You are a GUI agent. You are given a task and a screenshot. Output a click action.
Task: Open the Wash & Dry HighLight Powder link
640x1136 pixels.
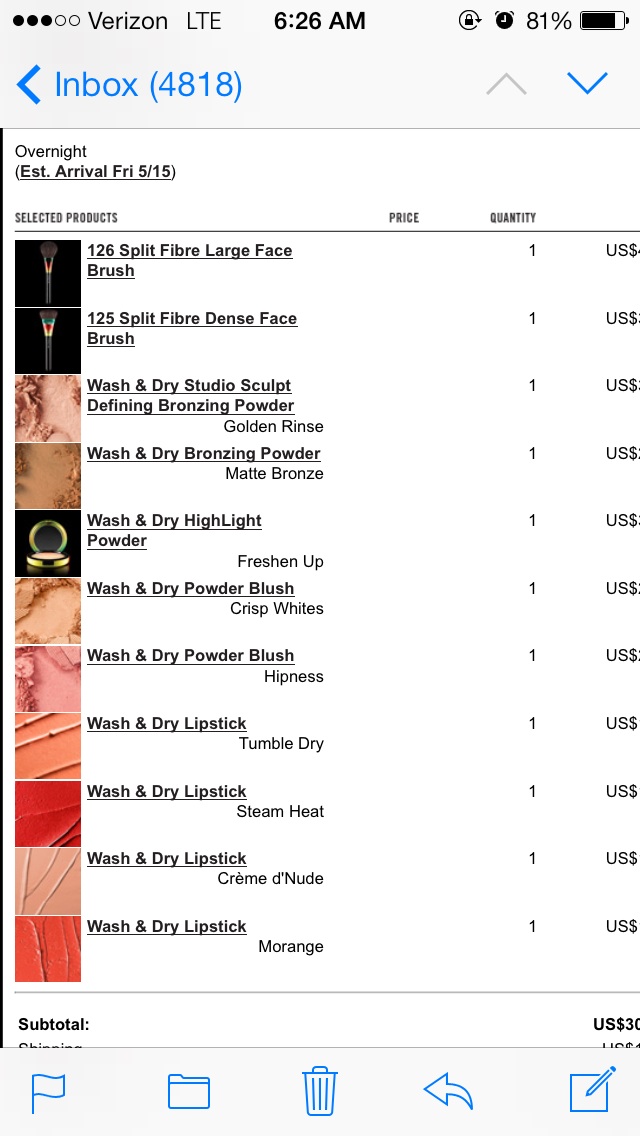coord(174,530)
